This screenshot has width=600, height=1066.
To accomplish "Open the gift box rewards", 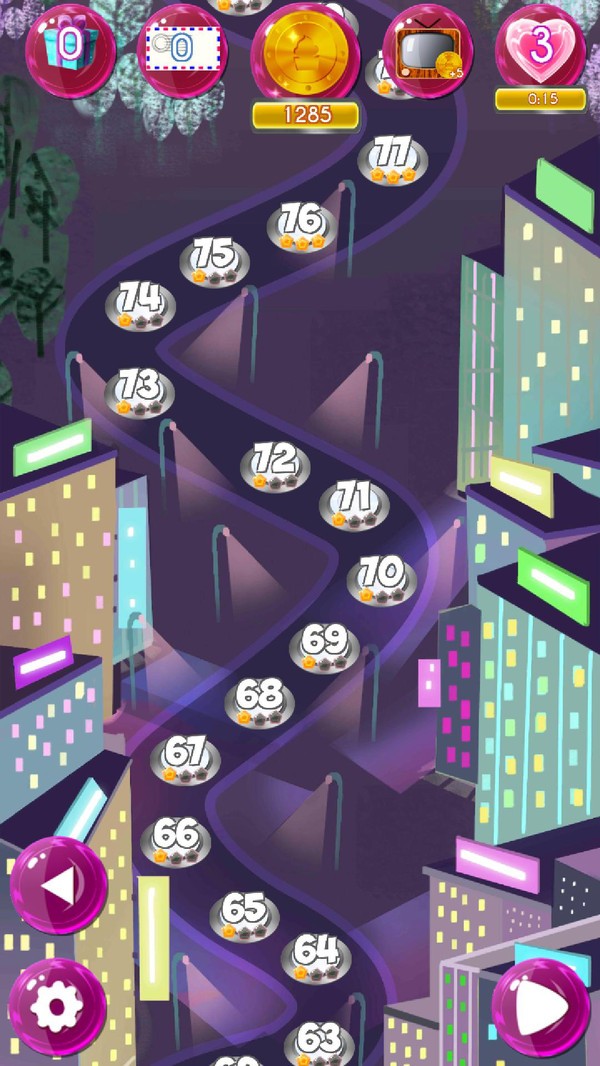I will (69, 47).
